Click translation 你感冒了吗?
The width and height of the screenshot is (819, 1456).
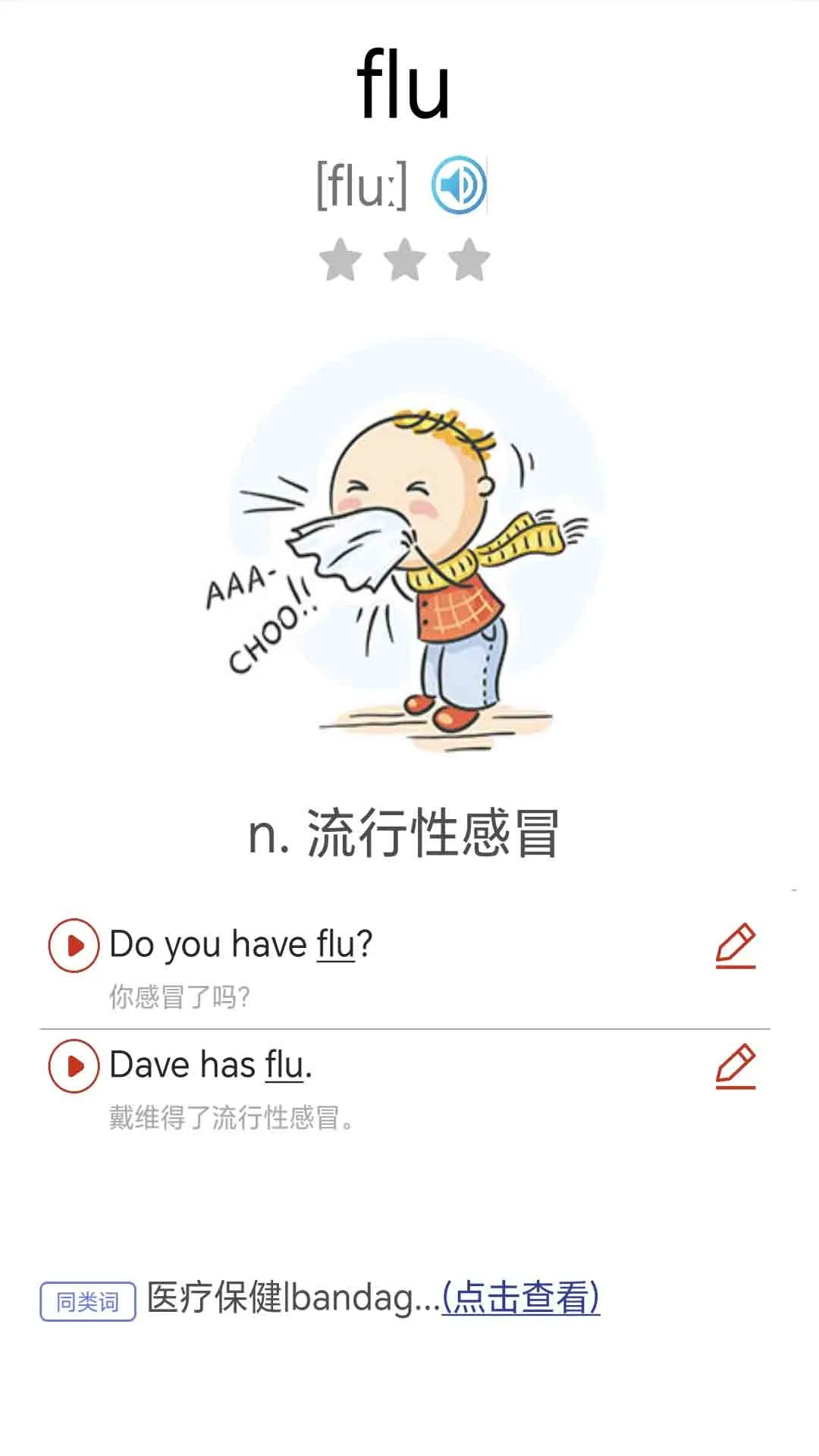(x=176, y=999)
